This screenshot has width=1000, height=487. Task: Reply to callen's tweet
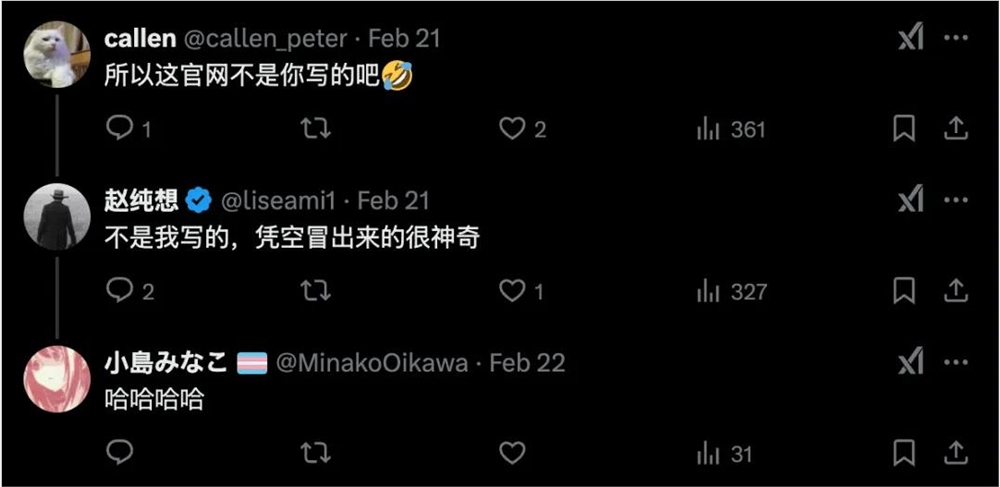[x=120, y=129]
